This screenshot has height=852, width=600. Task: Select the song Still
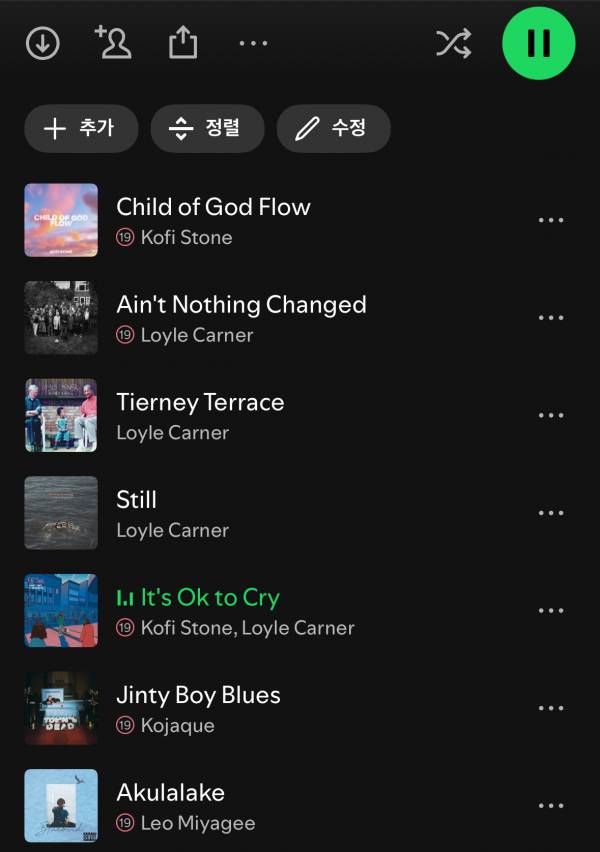pos(137,500)
